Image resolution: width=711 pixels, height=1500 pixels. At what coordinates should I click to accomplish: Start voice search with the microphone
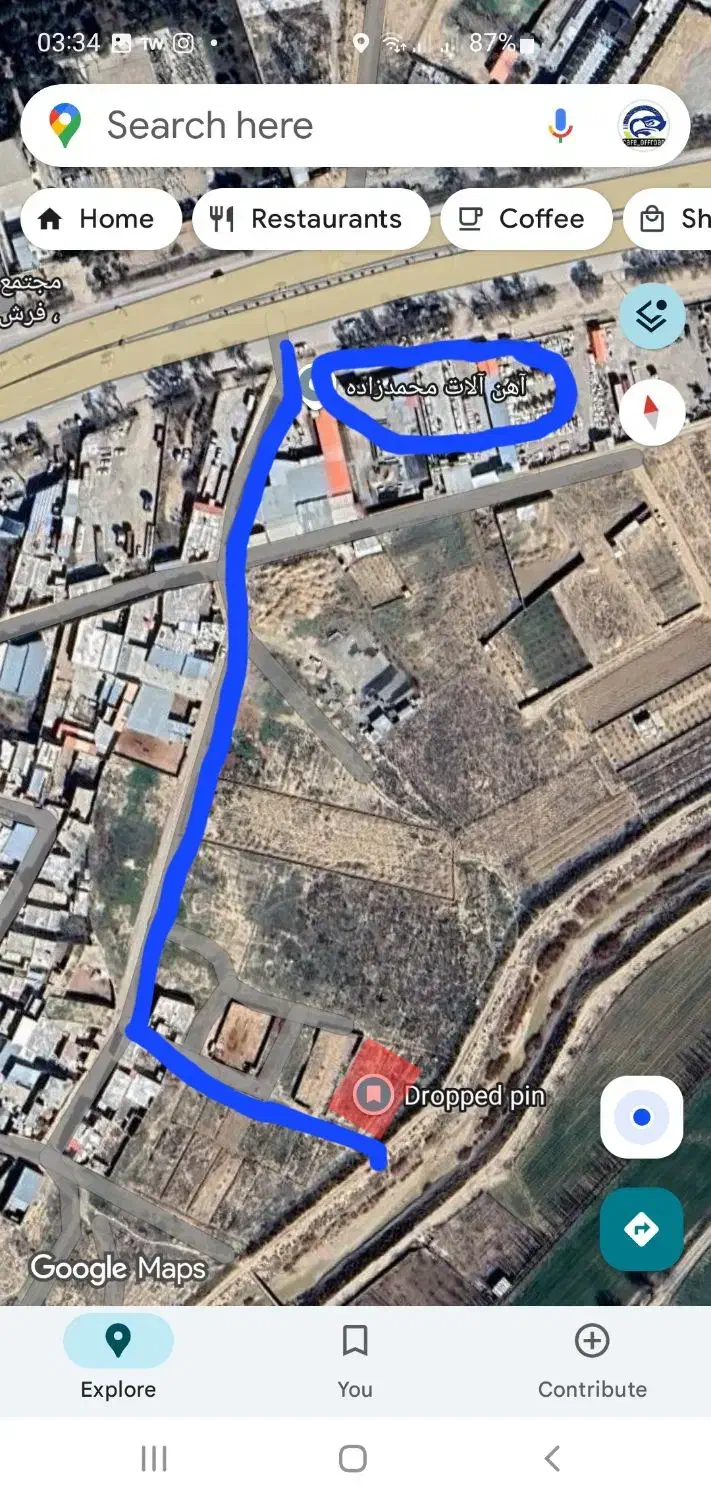pos(560,126)
